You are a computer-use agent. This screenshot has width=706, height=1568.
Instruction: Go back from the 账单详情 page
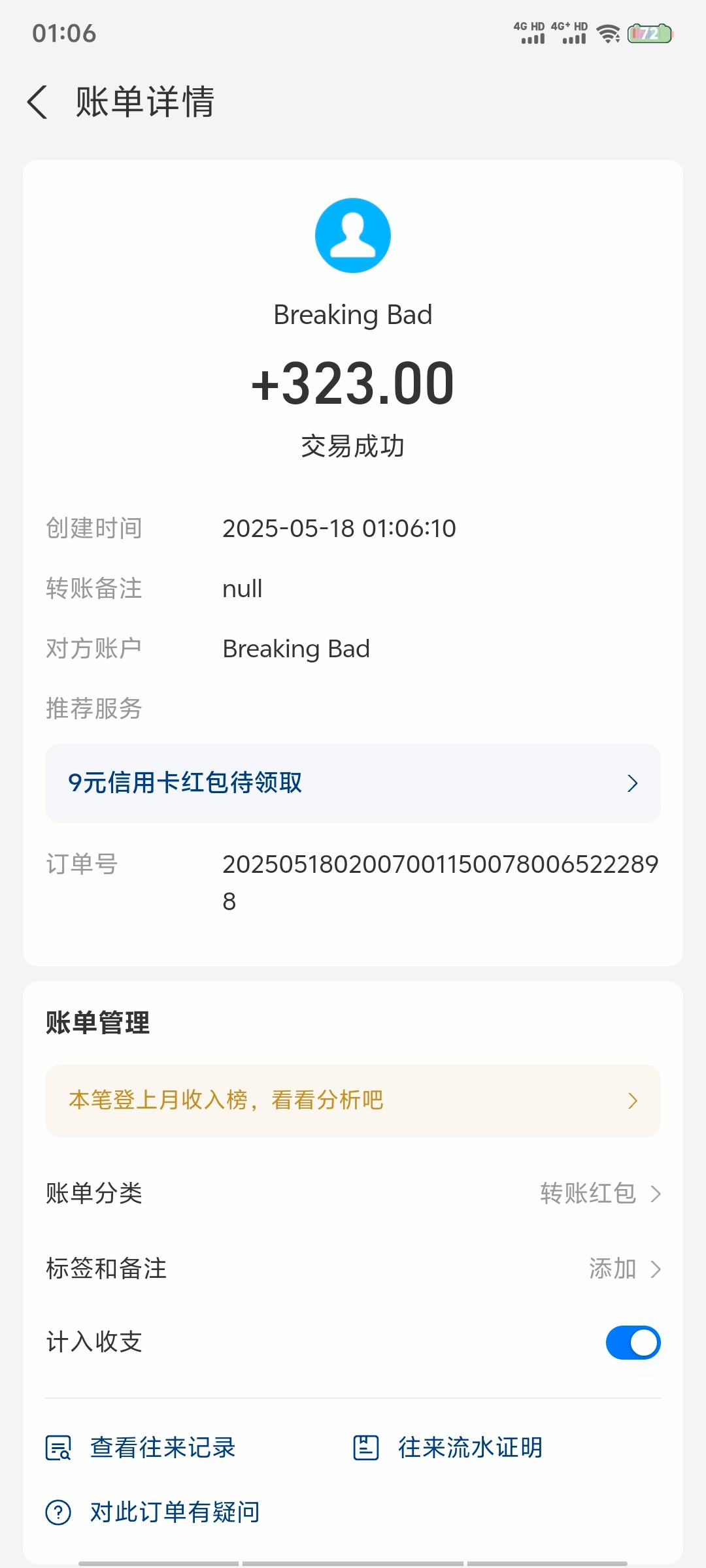[x=38, y=102]
